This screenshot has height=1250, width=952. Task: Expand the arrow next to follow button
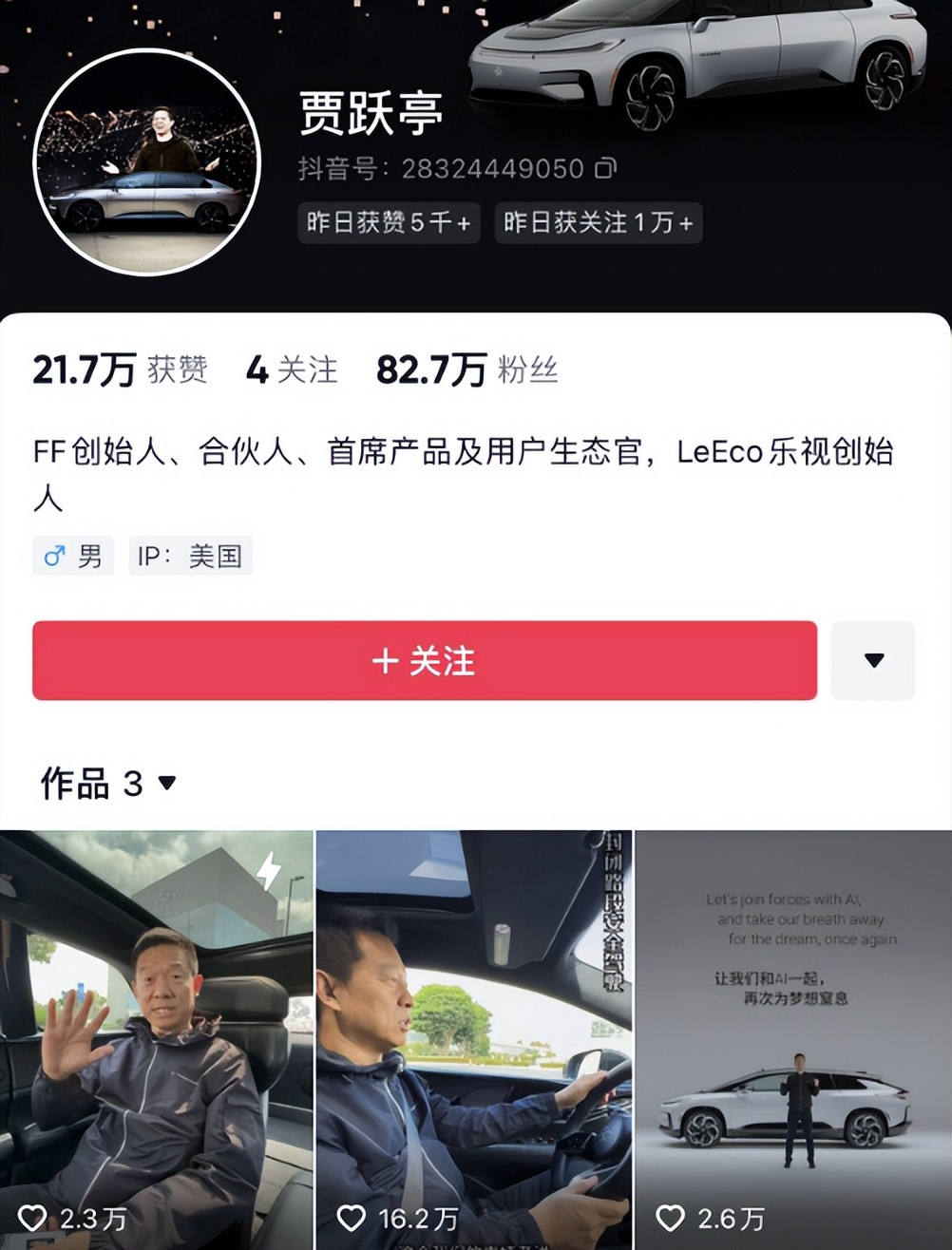[873, 661]
